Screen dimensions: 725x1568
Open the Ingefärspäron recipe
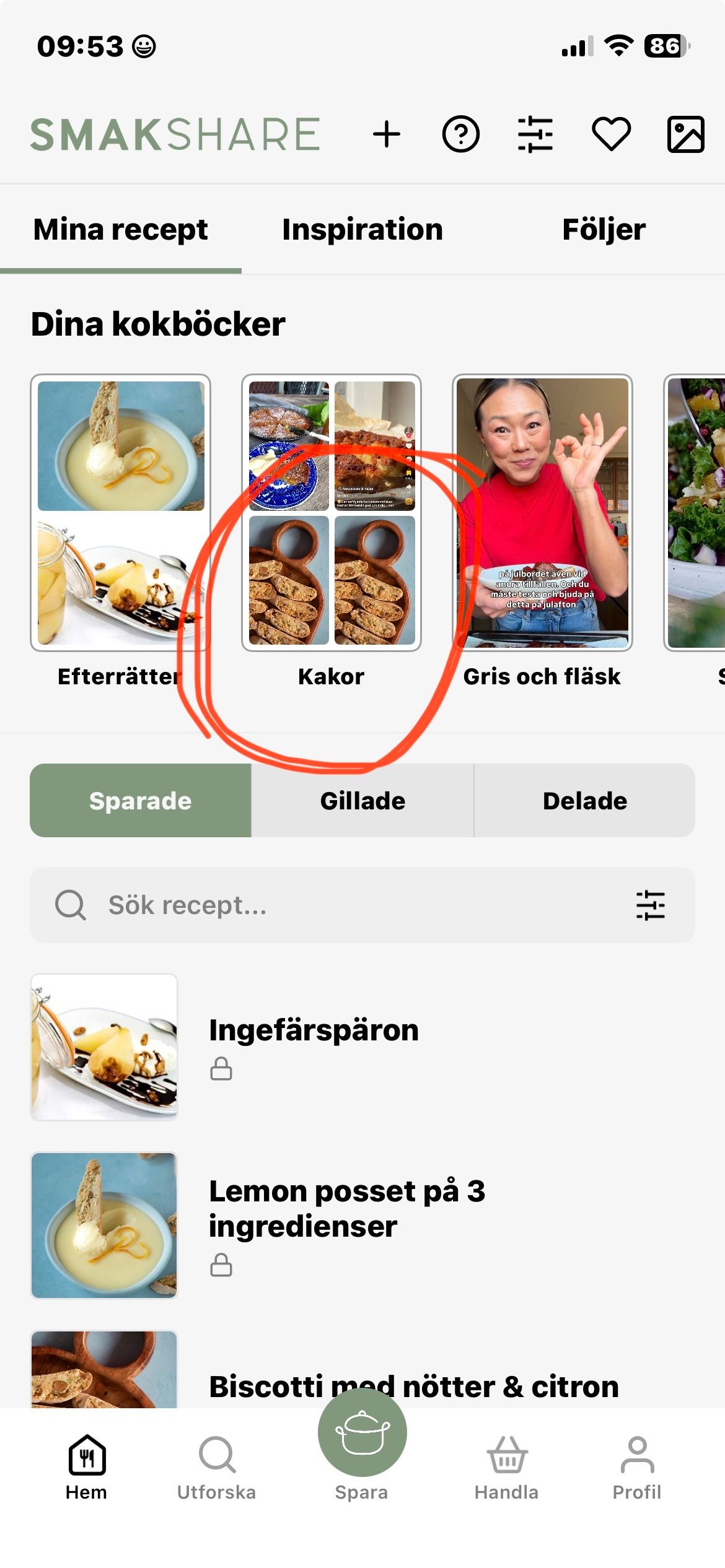click(x=362, y=1047)
